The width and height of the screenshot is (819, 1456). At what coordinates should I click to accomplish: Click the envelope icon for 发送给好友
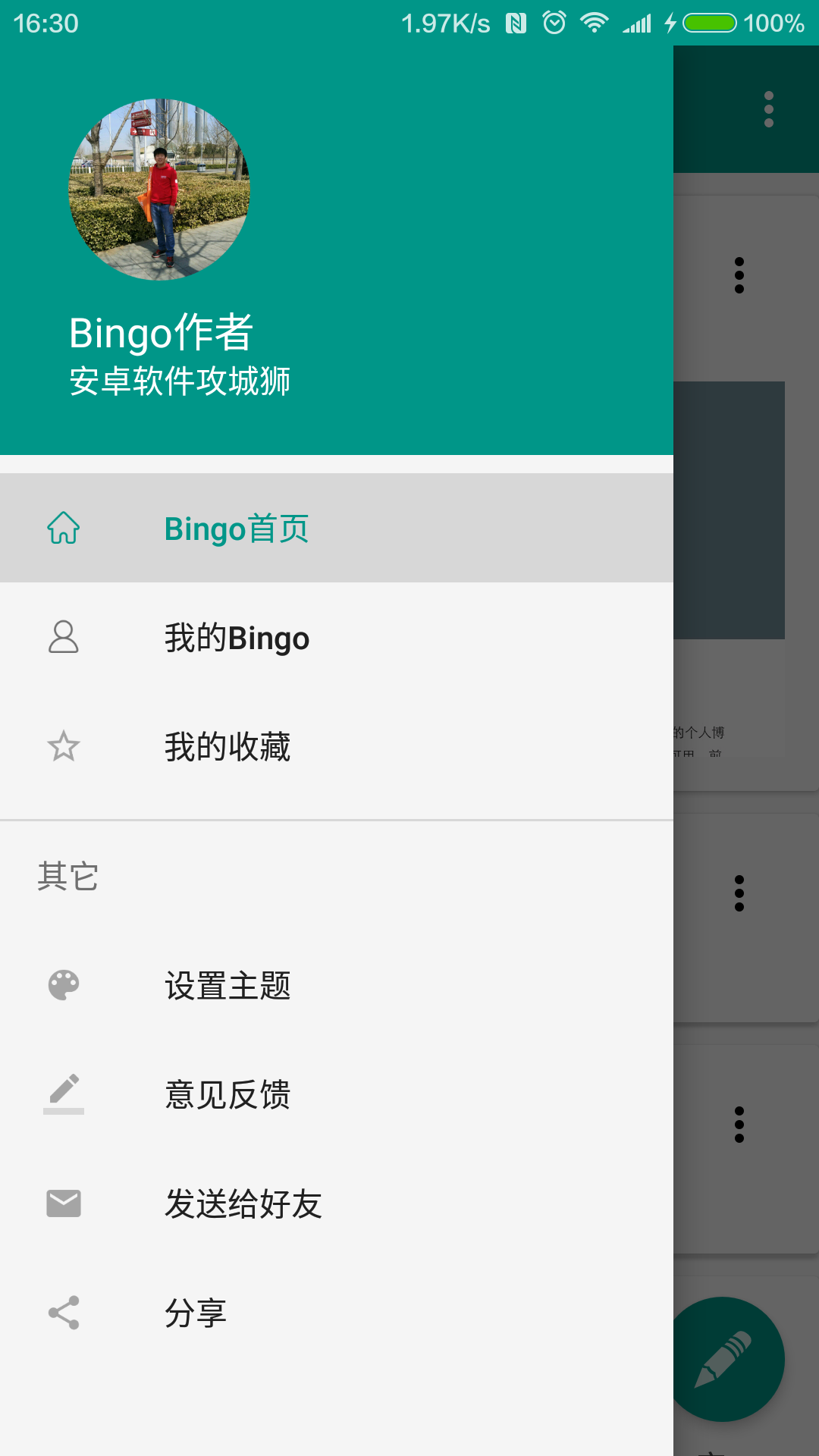(64, 1203)
